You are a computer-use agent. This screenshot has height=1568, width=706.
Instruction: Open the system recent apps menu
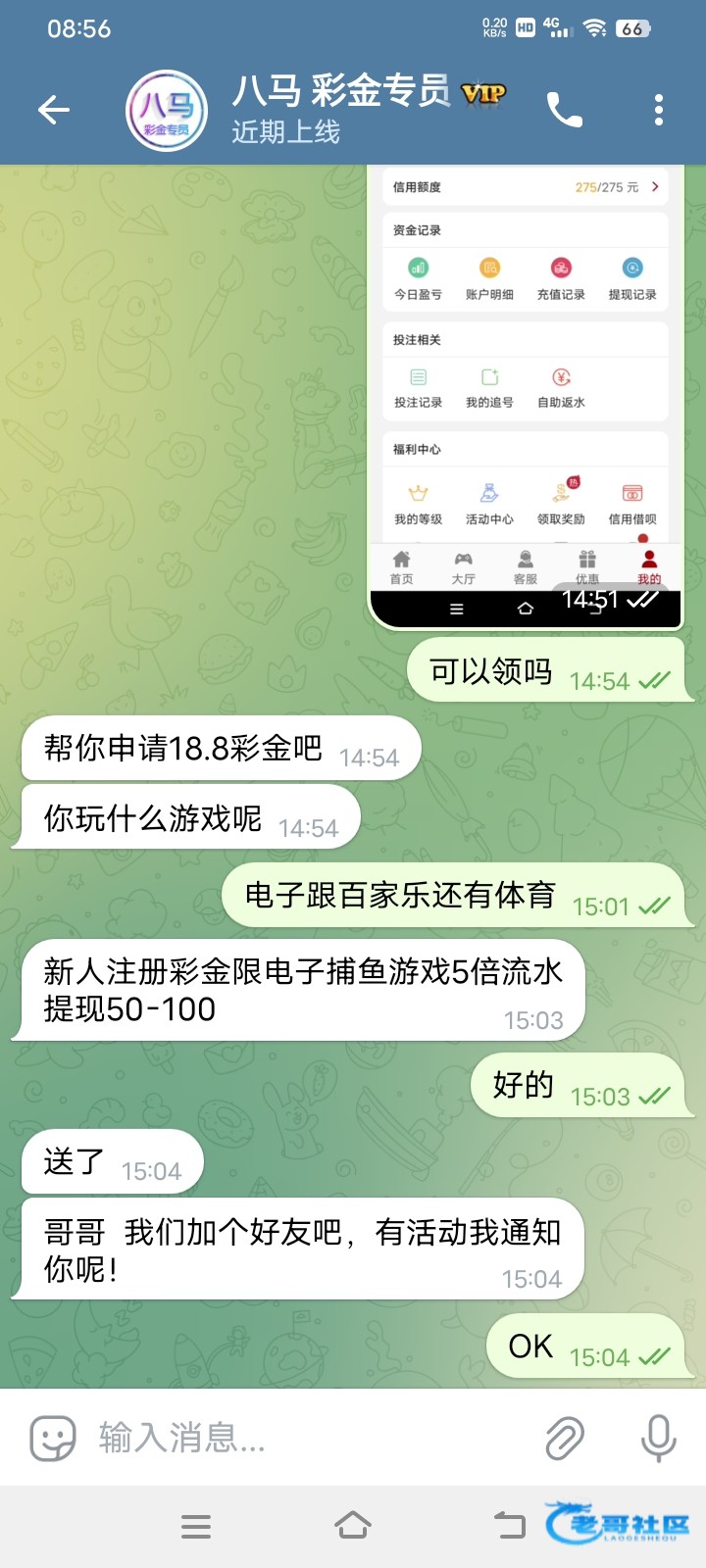click(x=196, y=1526)
